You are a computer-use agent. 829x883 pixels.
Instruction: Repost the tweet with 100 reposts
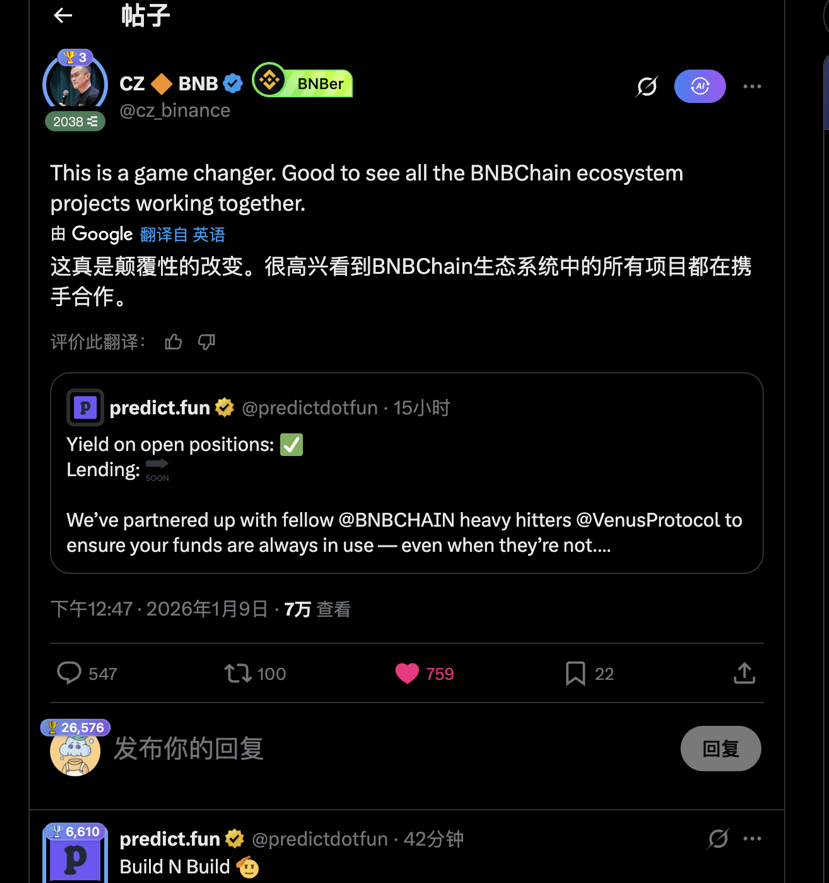click(238, 673)
